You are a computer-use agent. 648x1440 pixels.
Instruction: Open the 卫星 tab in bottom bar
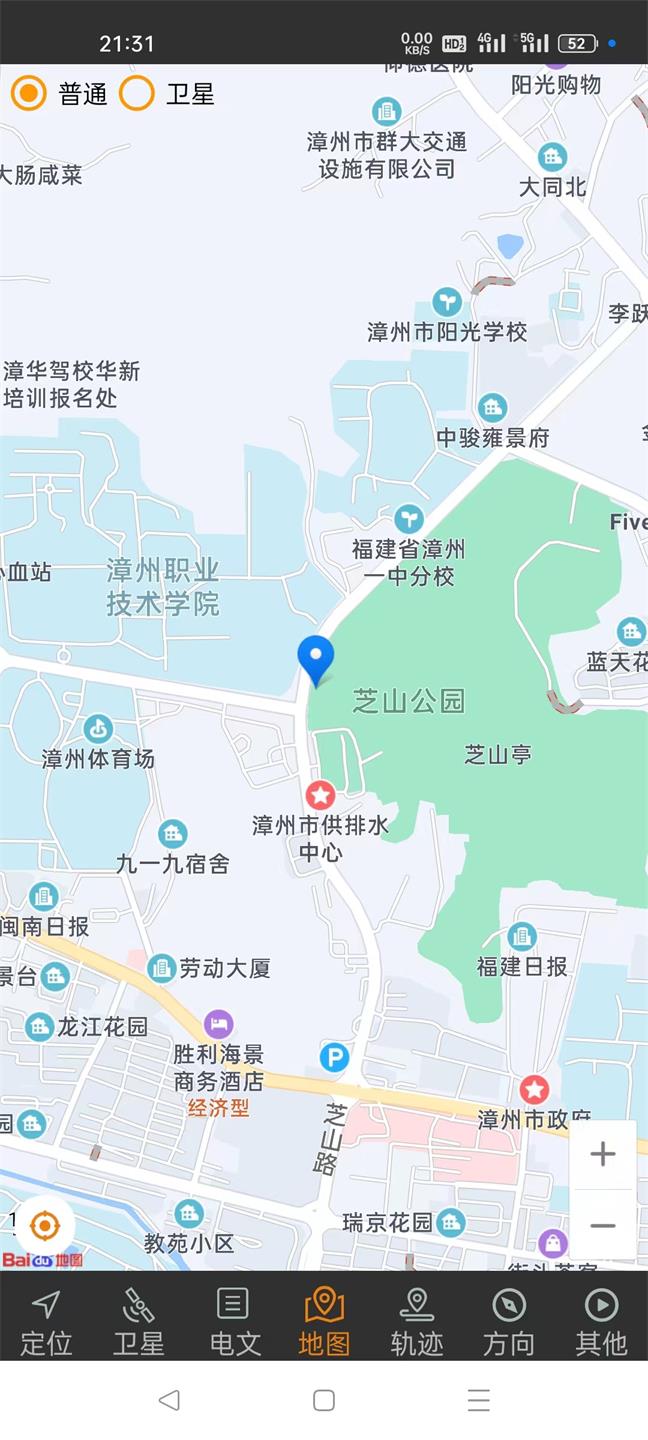pyautogui.click(x=138, y=1321)
